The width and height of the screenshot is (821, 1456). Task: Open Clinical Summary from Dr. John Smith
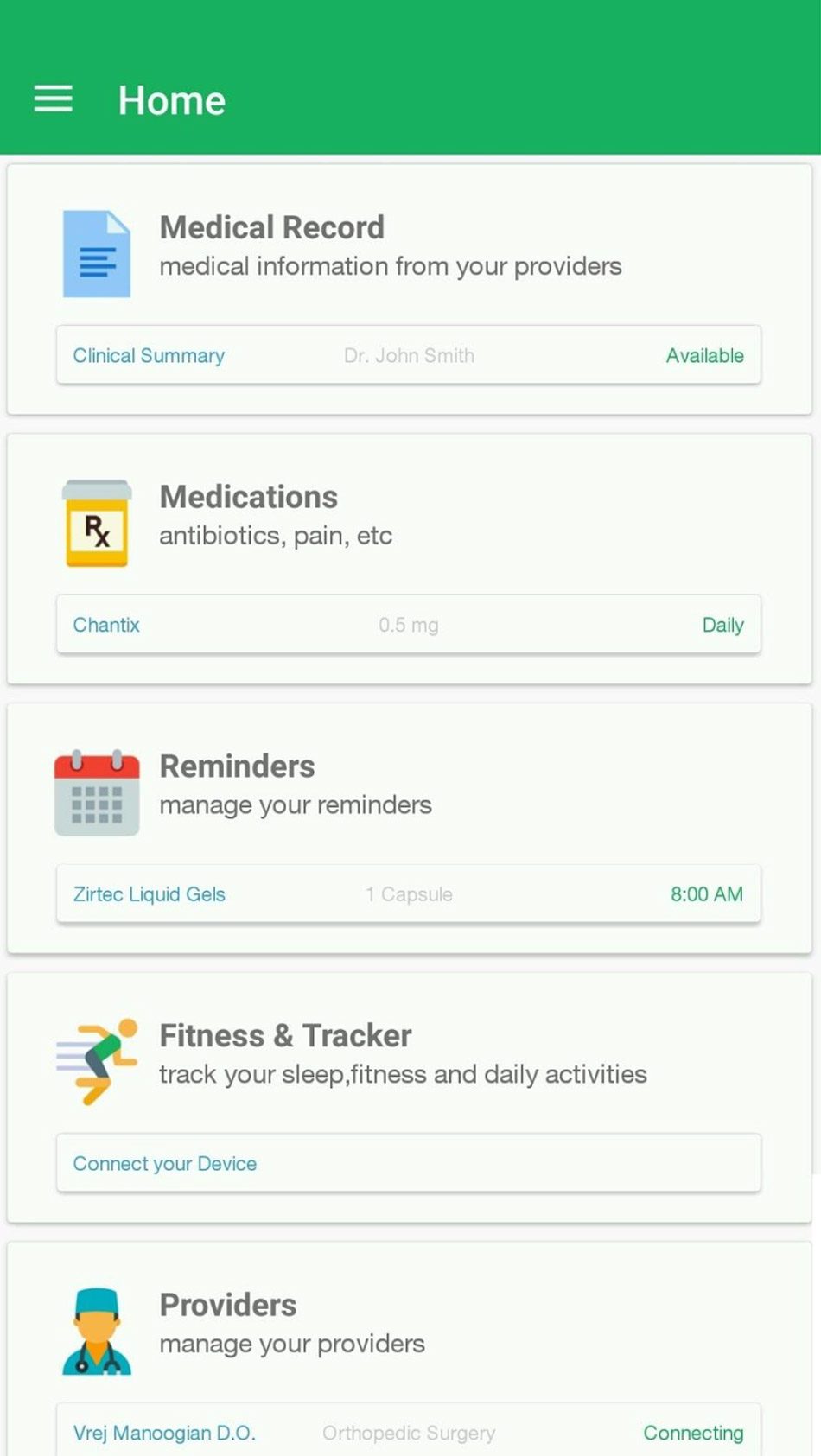[x=408, y=355]
